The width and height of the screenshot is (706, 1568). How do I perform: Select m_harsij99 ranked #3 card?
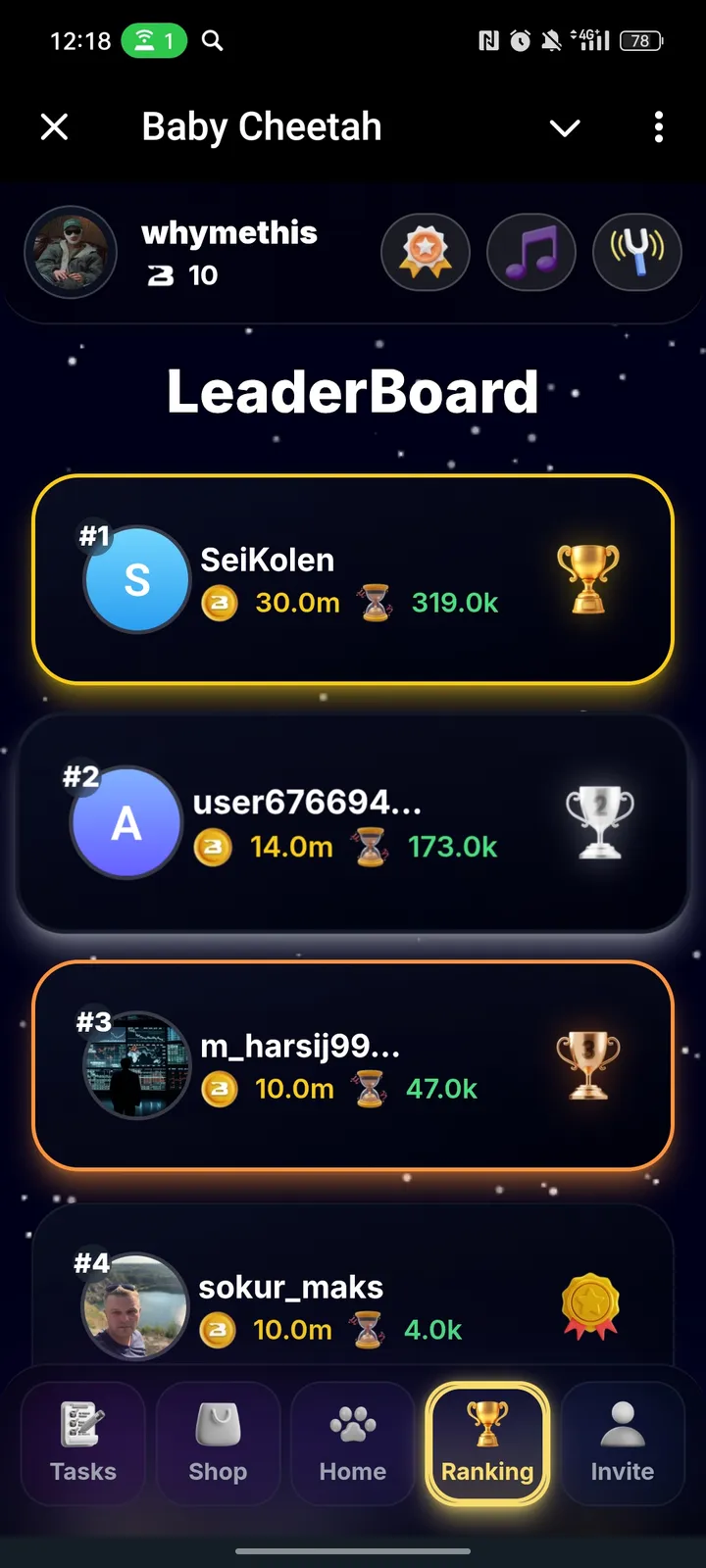click(353, 1066)
